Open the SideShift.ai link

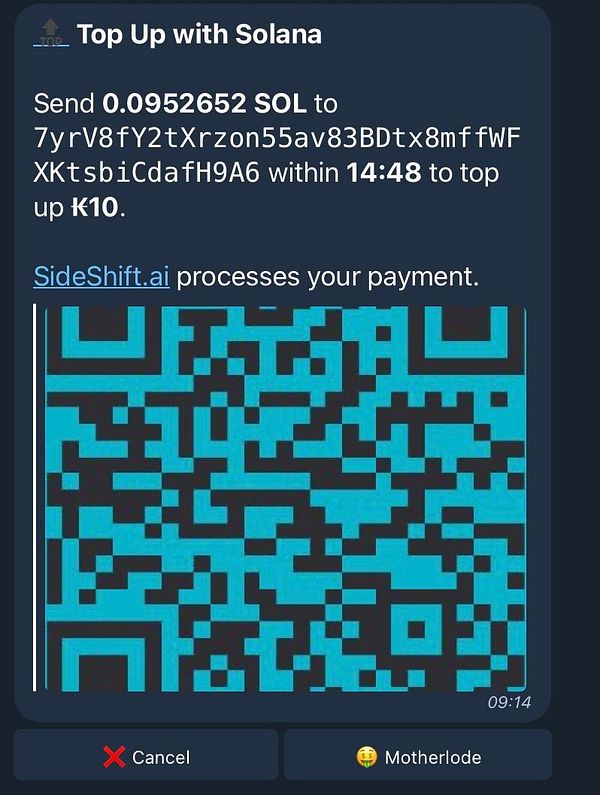click(101, 277)
